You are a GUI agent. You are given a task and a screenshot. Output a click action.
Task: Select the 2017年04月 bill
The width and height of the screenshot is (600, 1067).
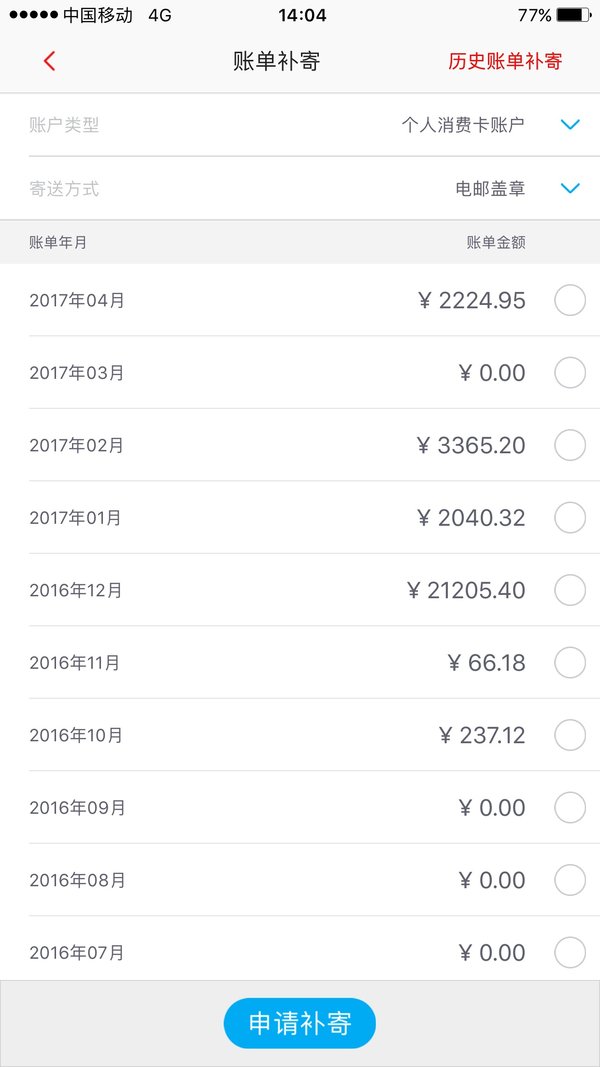[x=570, y=300]
